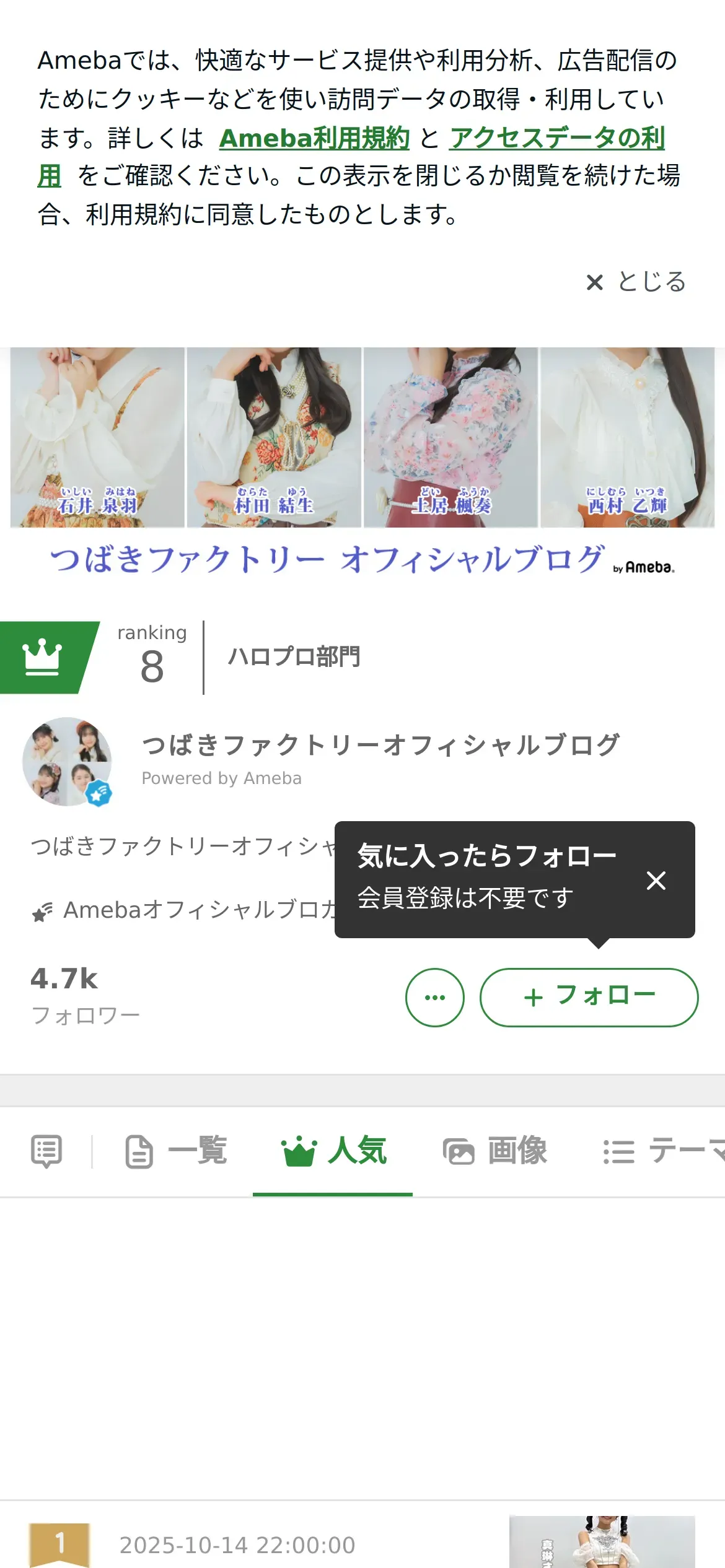This screenshot has height=1568, width=725.
Task: Open the blog profile avatar
Action: tap(67, 761)
